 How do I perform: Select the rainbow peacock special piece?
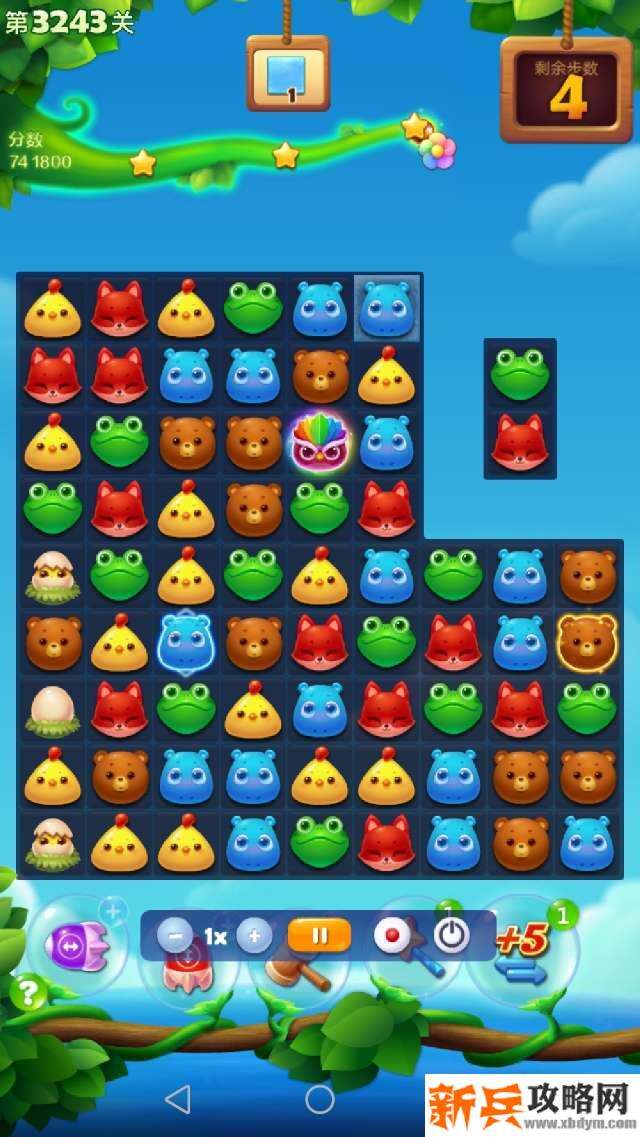coord(320,443)
